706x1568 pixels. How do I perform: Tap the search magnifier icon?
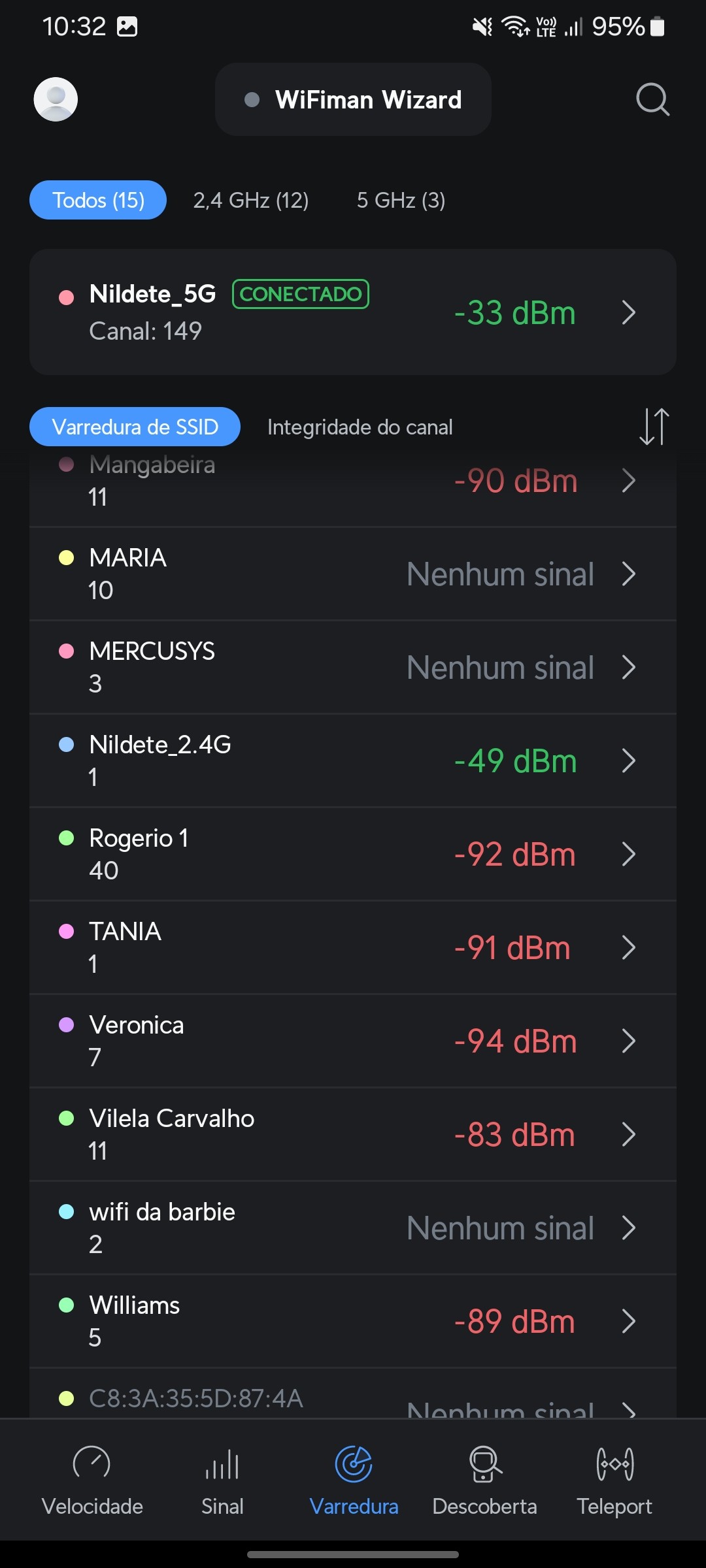coord(652,99)
